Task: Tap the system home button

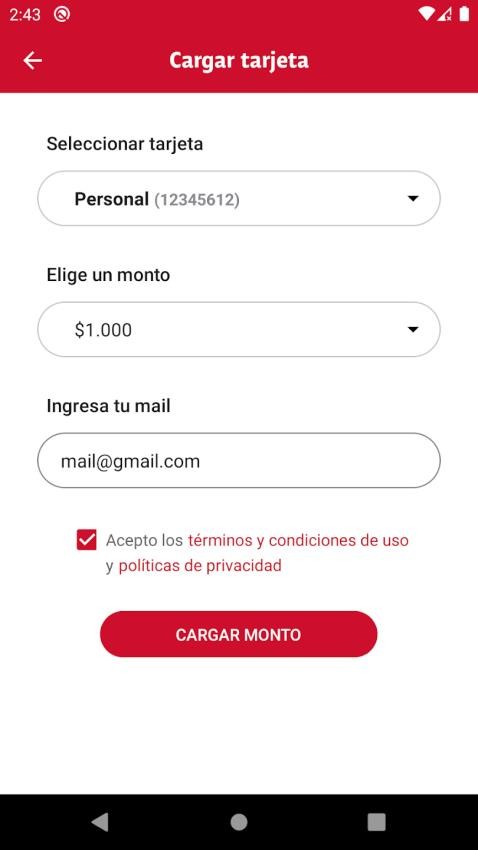Action: [x=238, y=822]
